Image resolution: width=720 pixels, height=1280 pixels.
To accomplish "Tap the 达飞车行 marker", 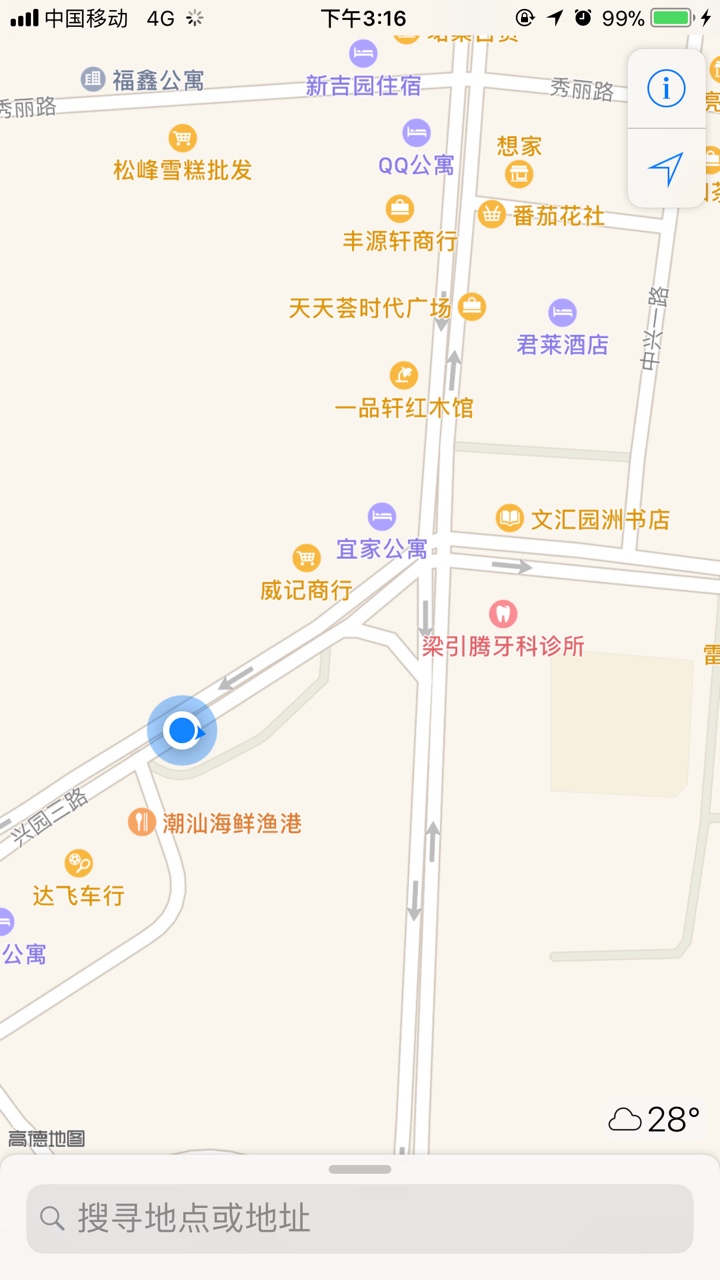I will point(78,863).
